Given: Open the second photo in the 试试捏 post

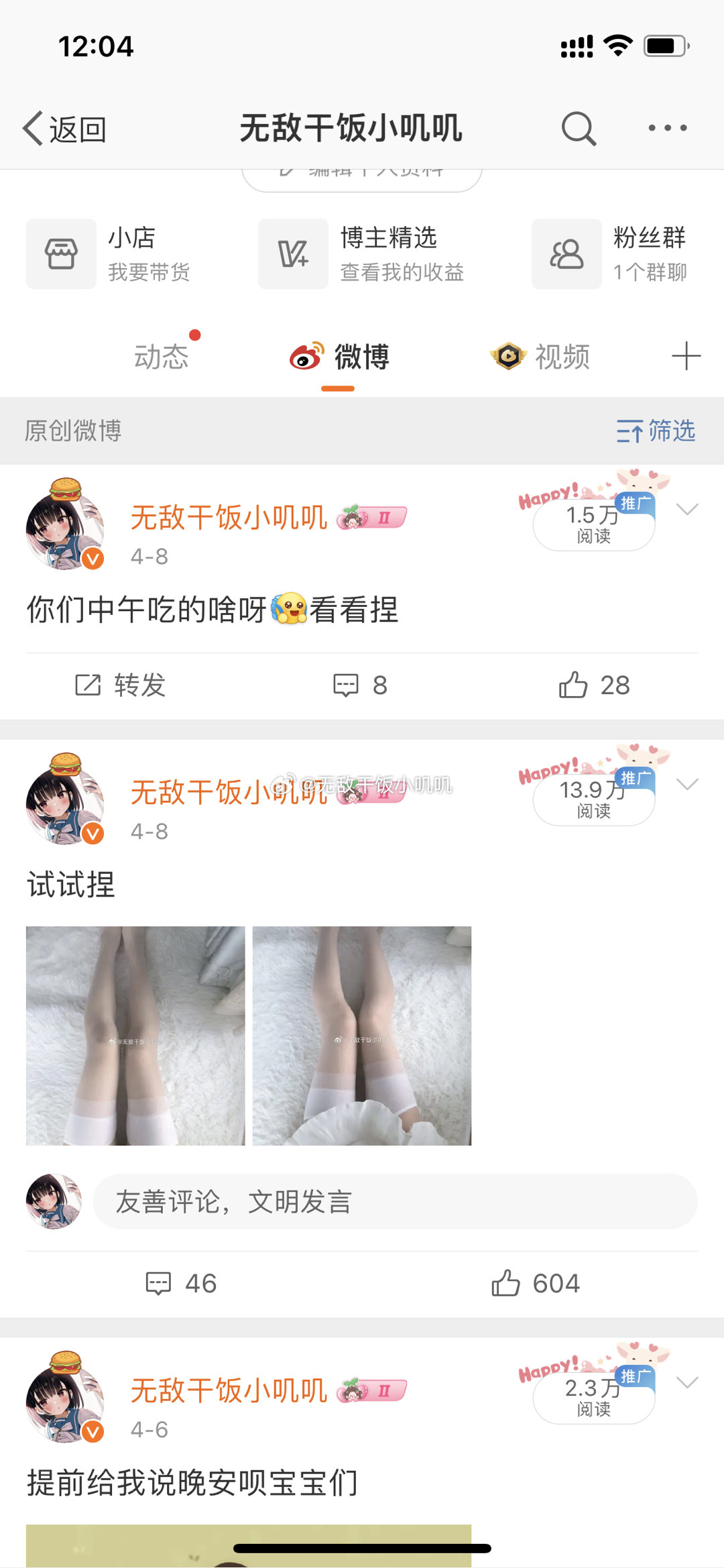Looking at the screenshot, I should [x=362, y=1035].
